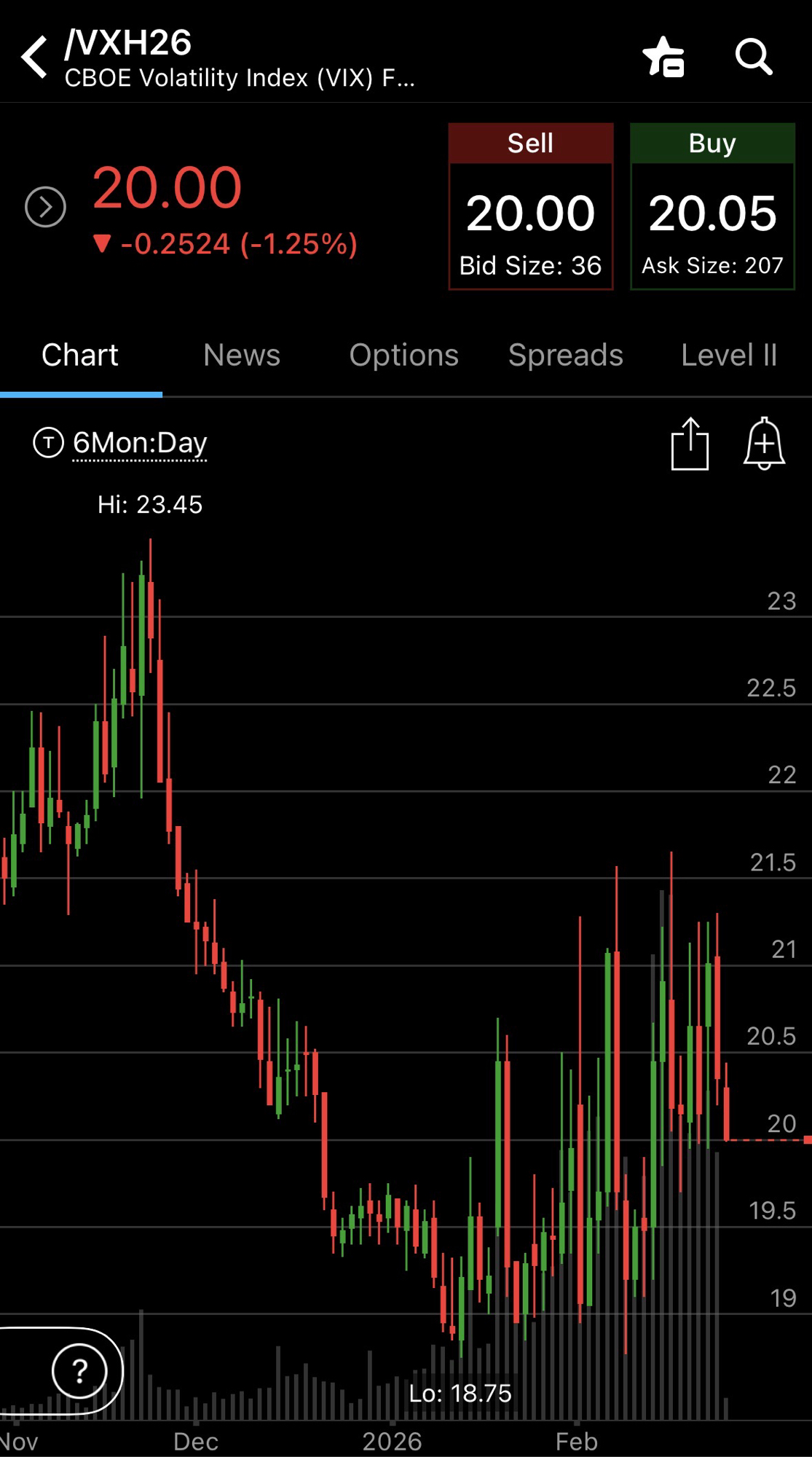Screen dimensions: 812x1457
Task: Go back using the arrow
Action: tap(35, 57)
